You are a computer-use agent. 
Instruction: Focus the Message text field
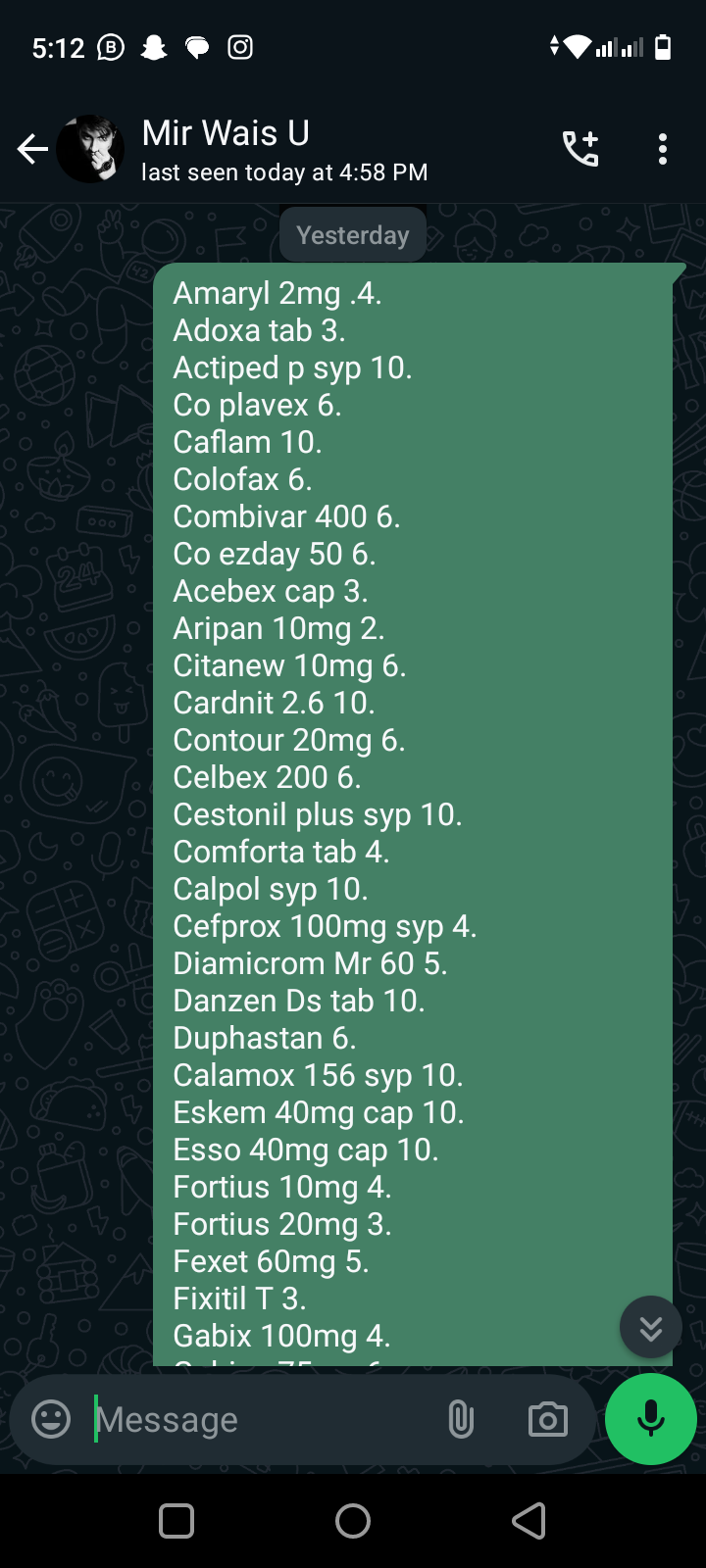pos(255,1419)
